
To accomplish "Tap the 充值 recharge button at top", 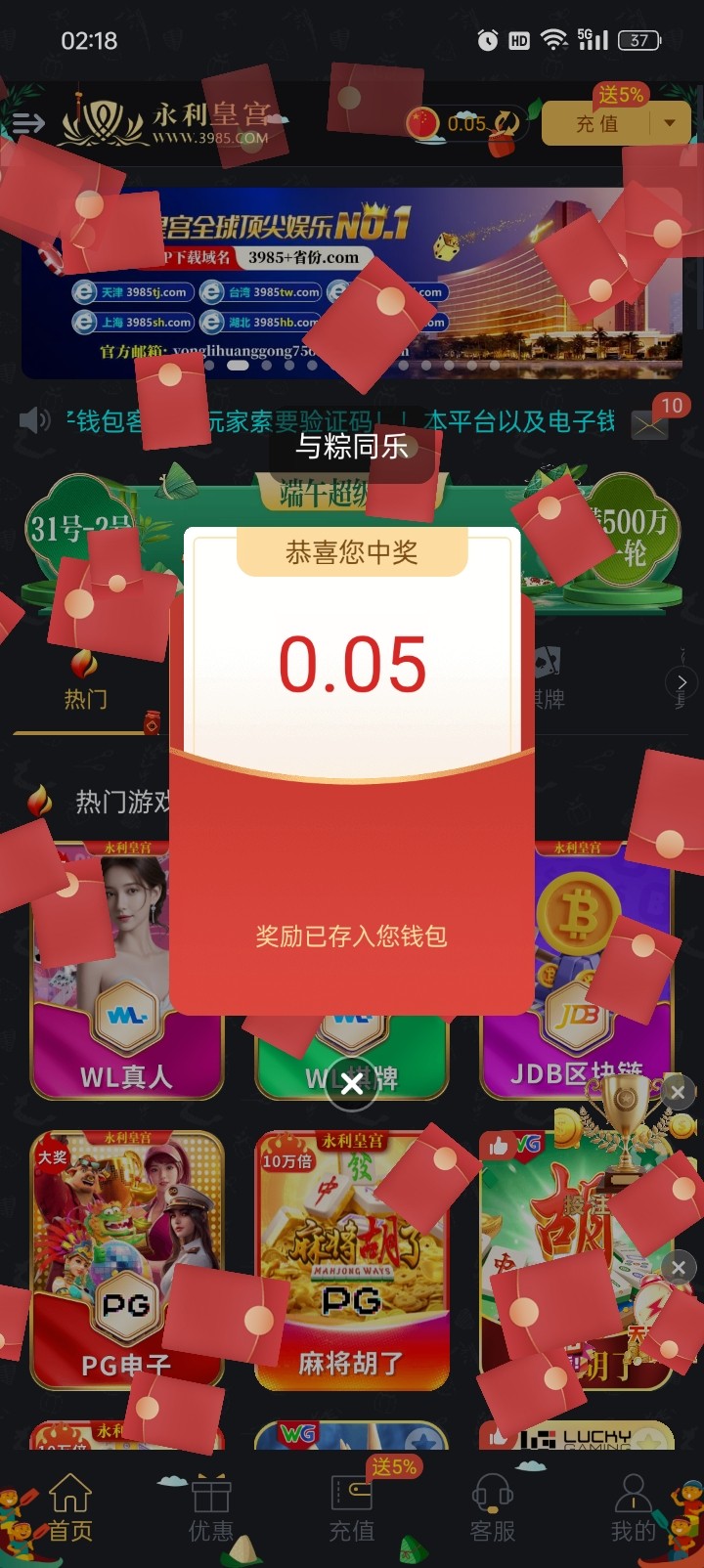I will pyautogui.click(x=597, y=124).
